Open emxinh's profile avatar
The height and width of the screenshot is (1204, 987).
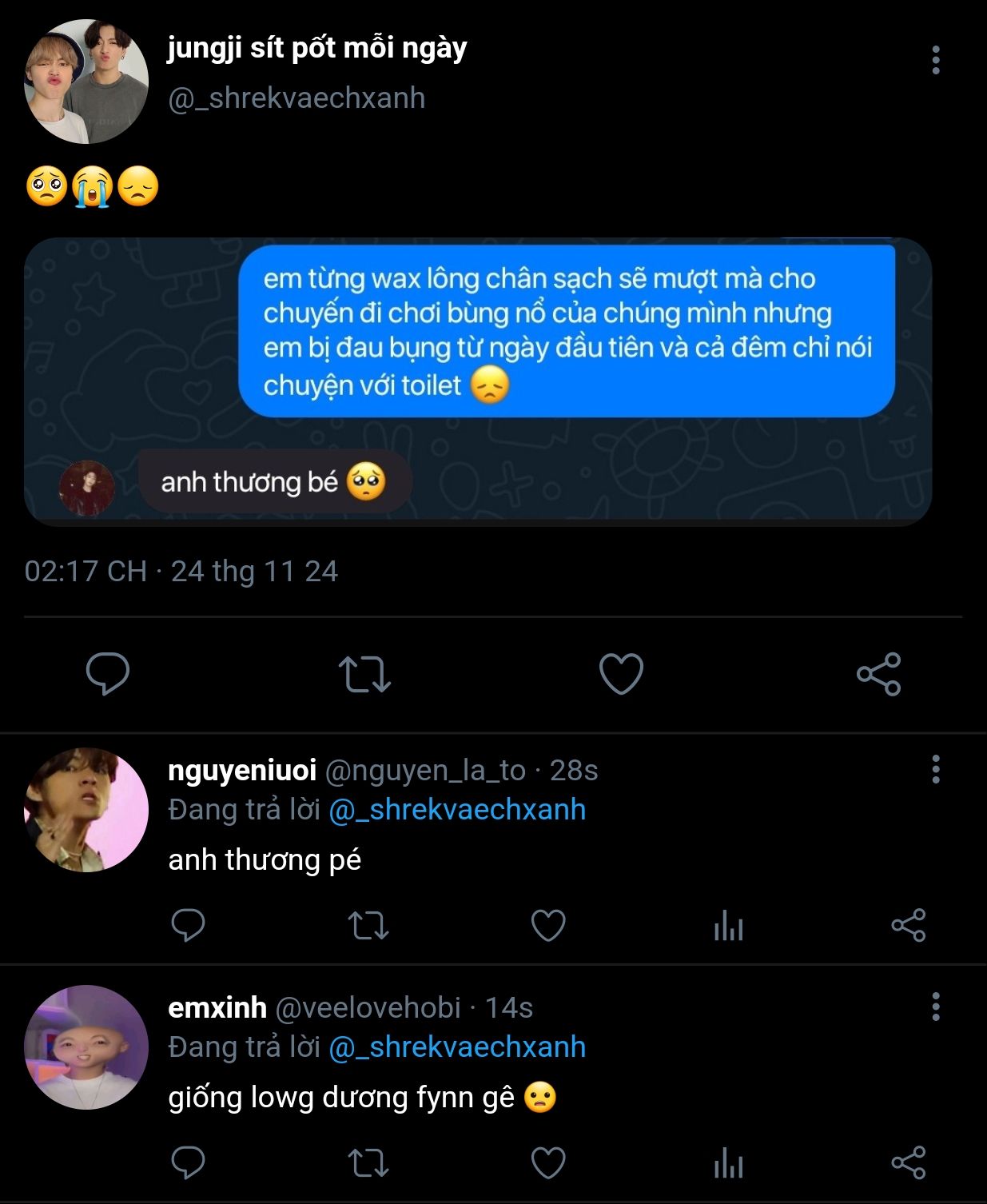tap(86, 1047)
